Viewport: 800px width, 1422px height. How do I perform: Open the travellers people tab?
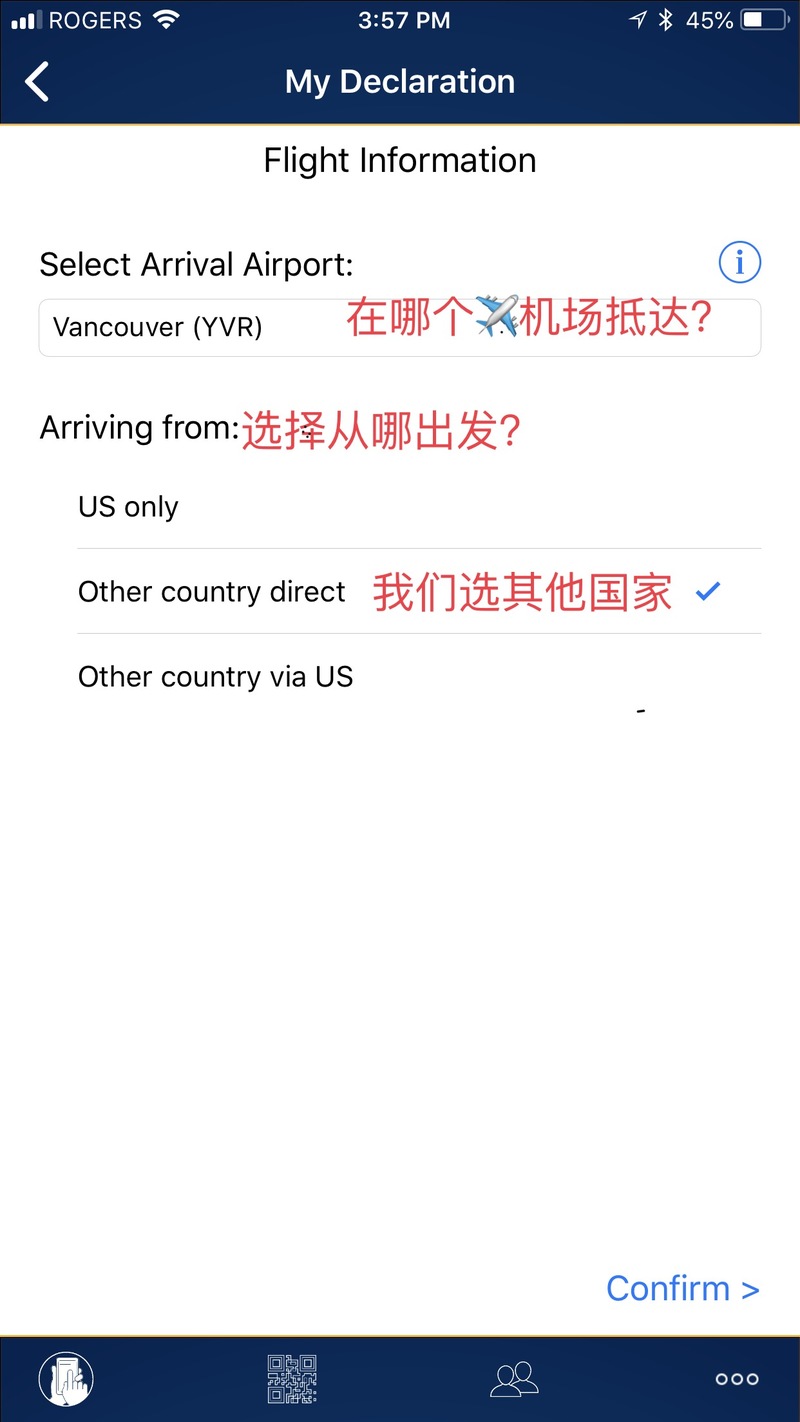[514, 1379]
